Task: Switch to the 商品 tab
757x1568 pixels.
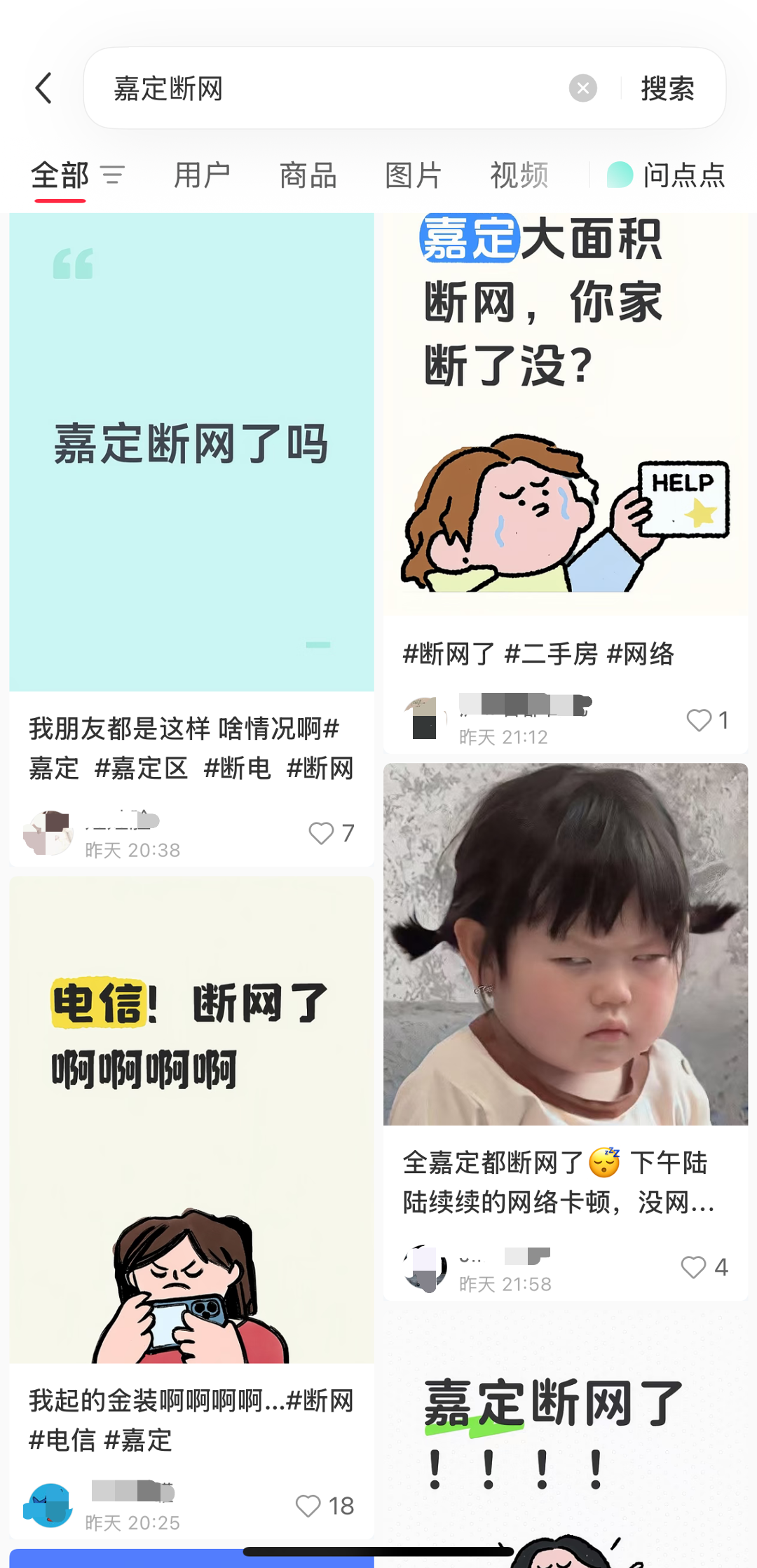Action: point(308,175)
